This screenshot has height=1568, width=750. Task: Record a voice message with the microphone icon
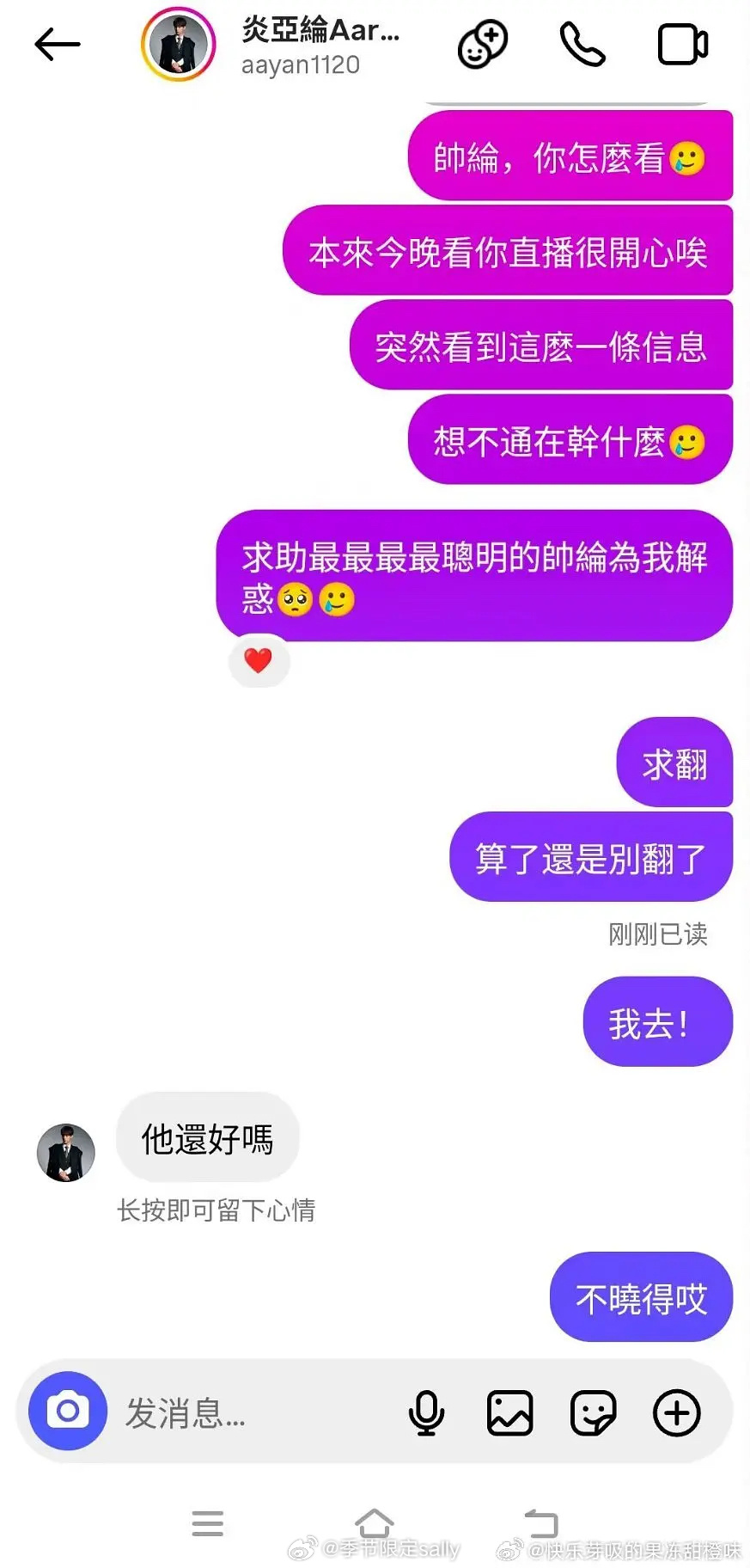[x=427, y=1412]
